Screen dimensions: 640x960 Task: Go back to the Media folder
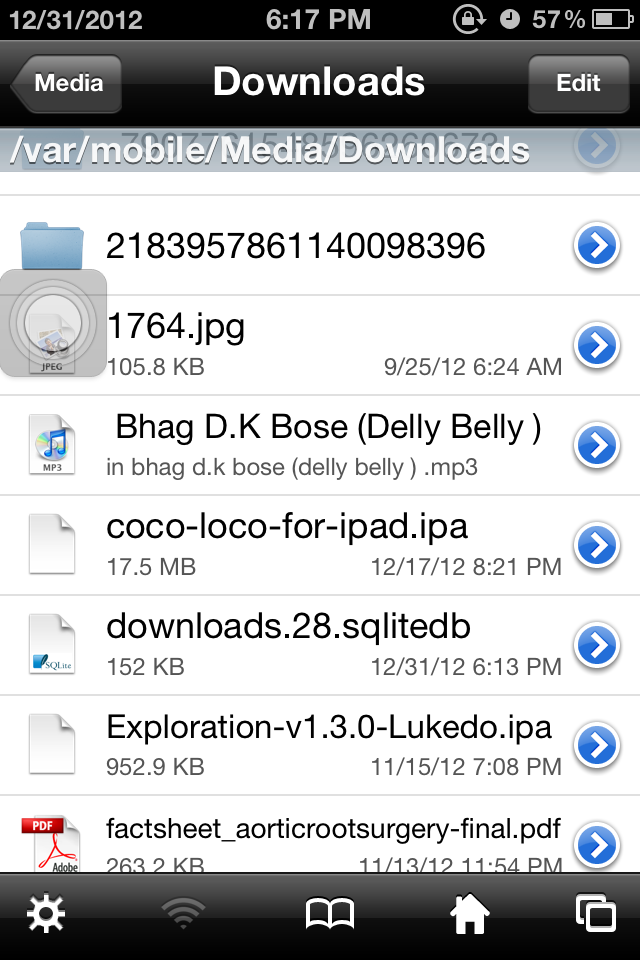(x=66, y=83)
